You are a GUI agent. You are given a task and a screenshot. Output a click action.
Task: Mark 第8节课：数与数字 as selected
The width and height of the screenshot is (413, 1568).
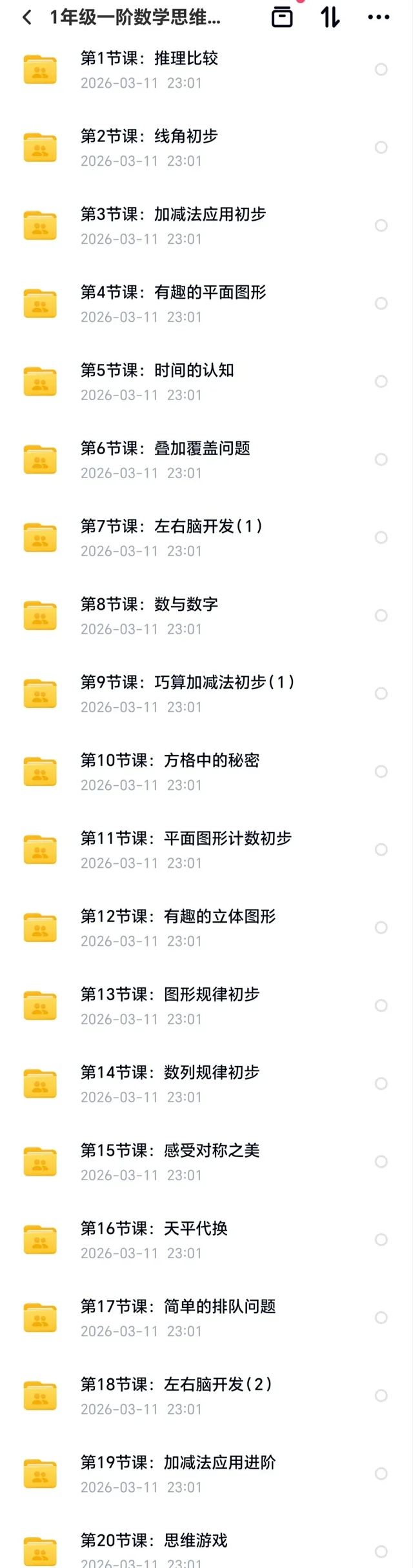point(381,616)
